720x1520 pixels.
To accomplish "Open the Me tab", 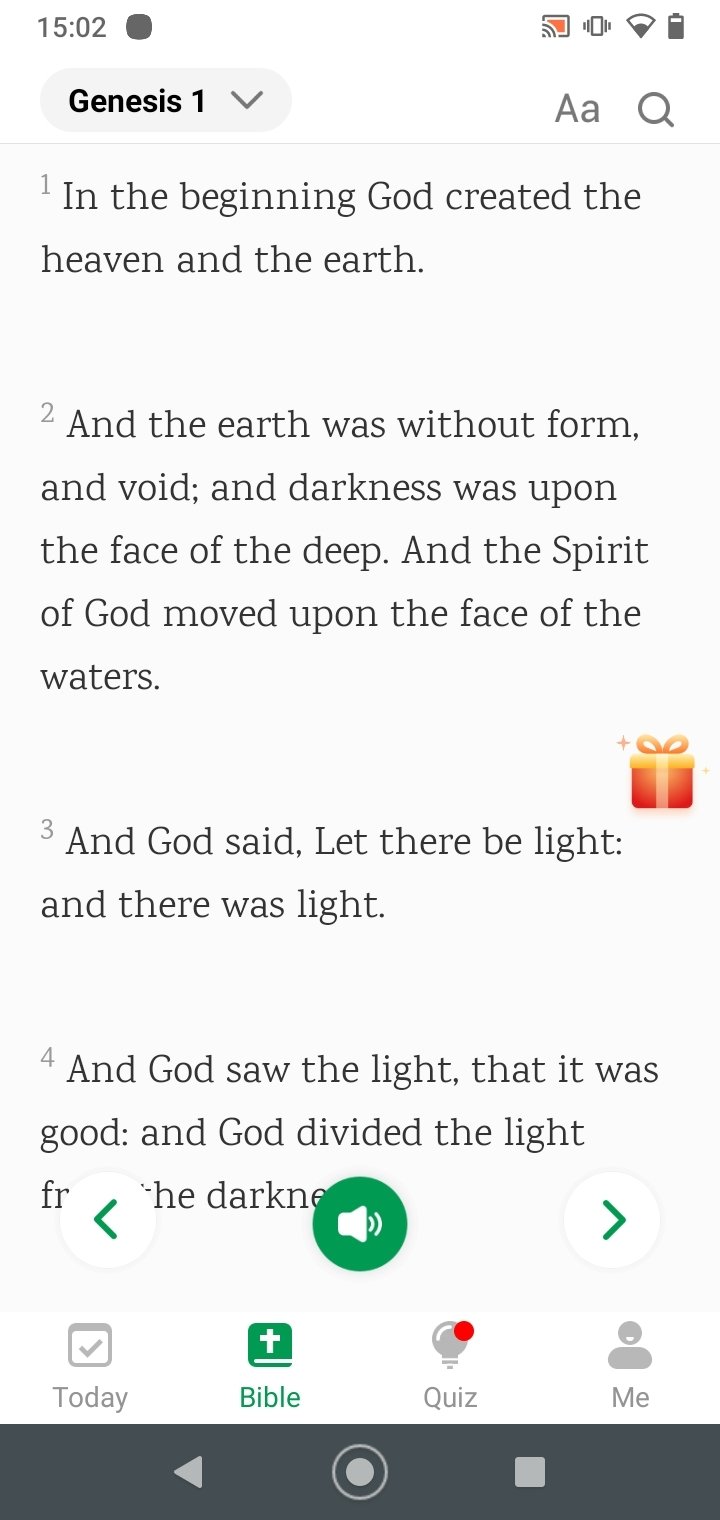I will [x=630, y=1366].
